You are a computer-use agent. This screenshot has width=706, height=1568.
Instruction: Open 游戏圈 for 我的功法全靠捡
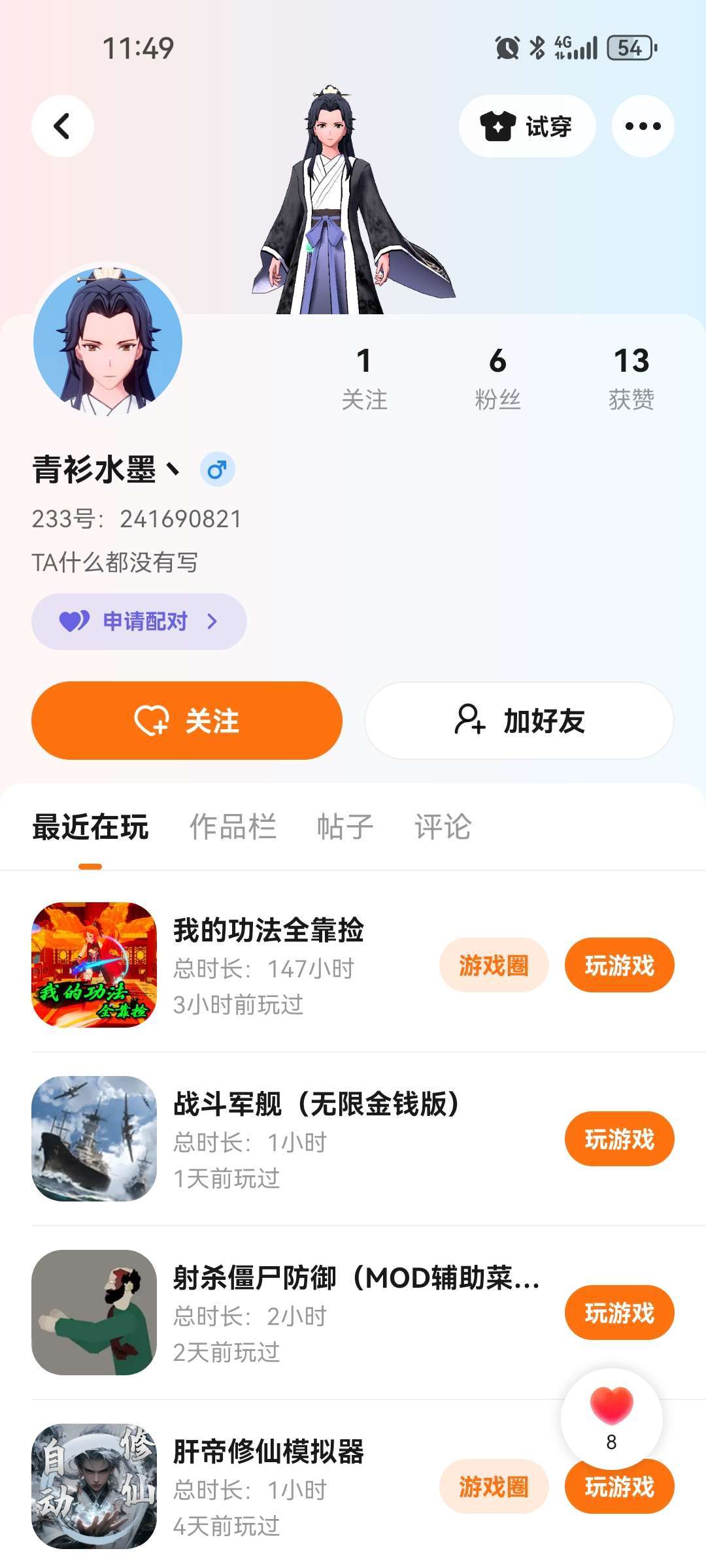494,965
